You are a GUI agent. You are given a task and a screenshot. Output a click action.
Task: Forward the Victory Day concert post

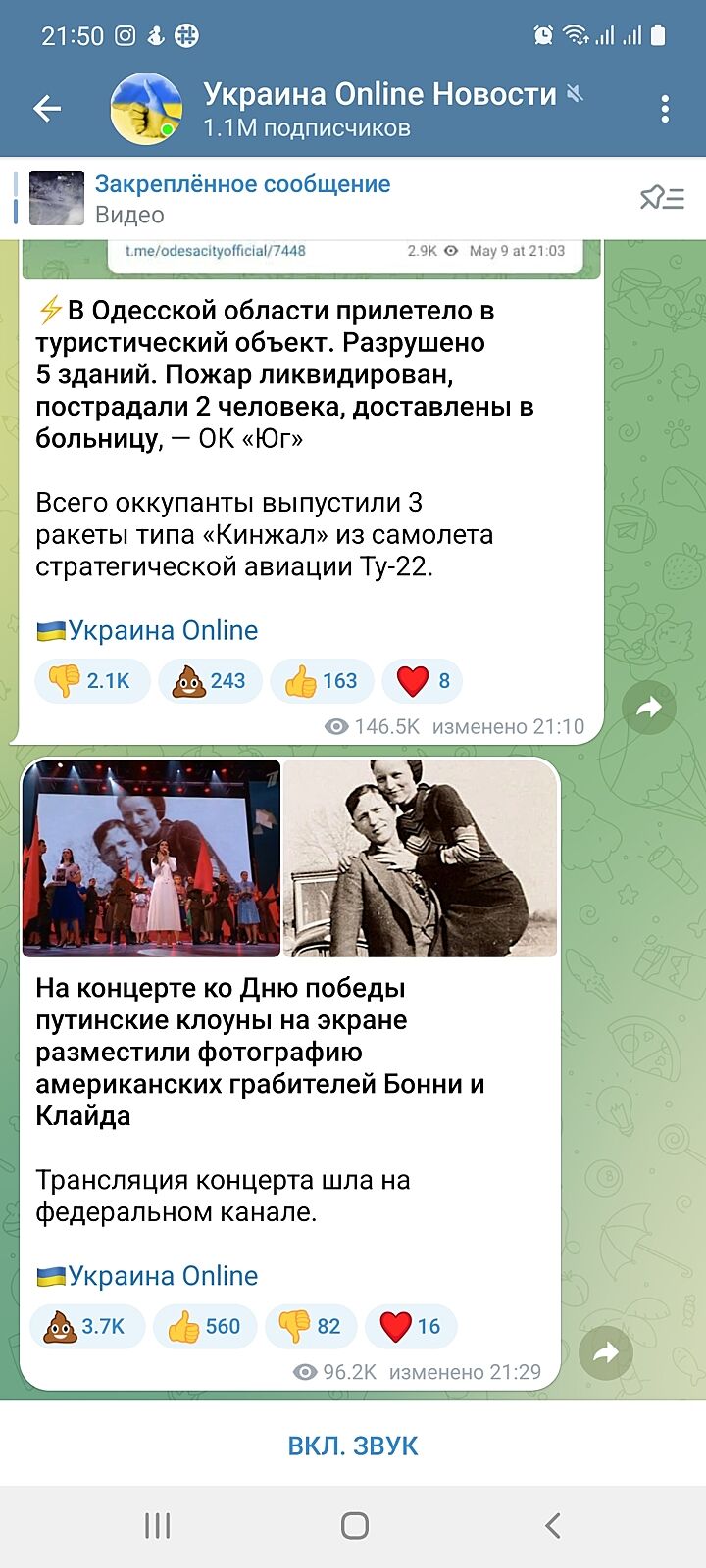coord(606,1353)
